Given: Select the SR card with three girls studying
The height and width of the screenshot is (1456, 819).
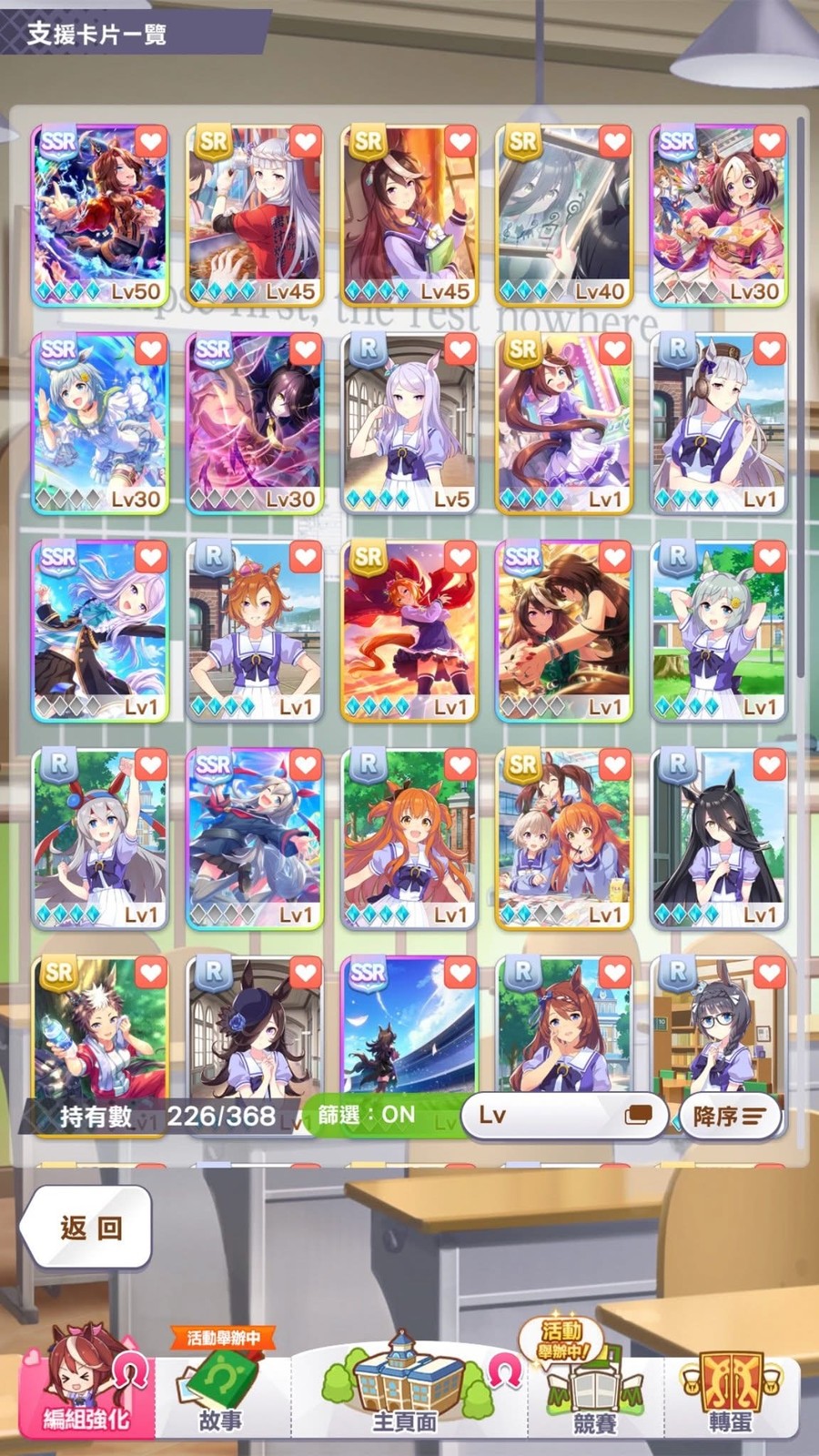Looking at the screenshot, I should click(564, 837).
